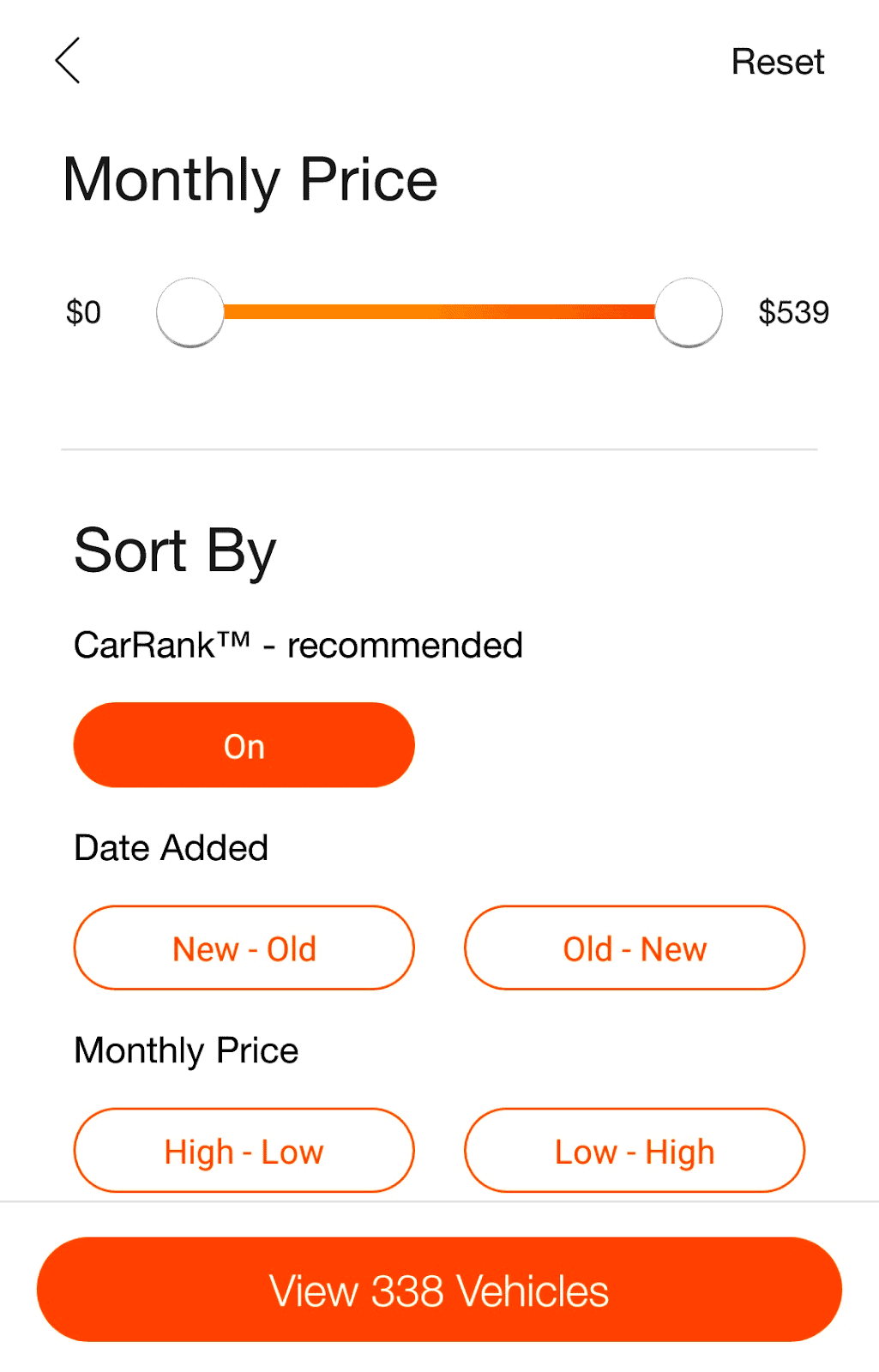Choose High - Low monthly price sorting

244,1150
